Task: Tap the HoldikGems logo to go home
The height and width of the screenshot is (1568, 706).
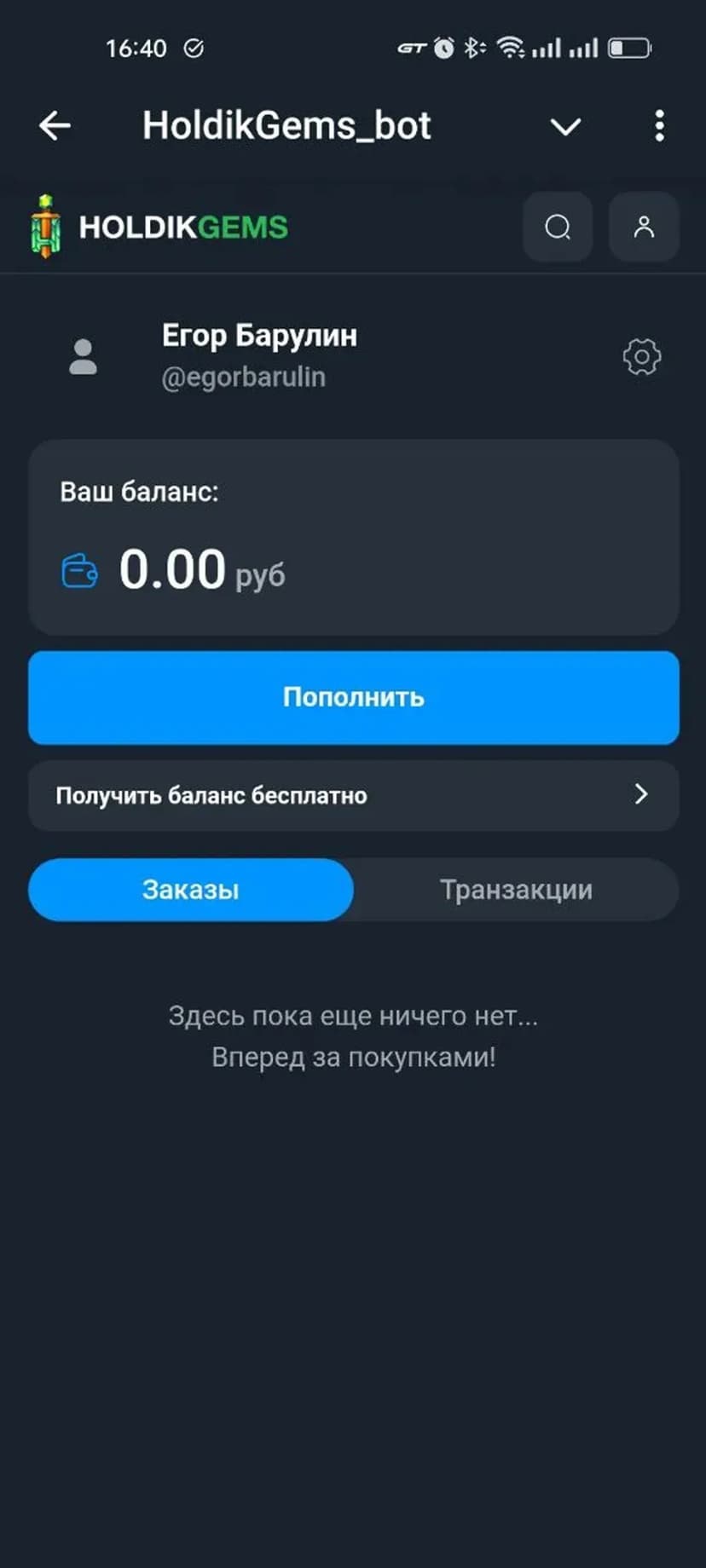Action: 160,227
